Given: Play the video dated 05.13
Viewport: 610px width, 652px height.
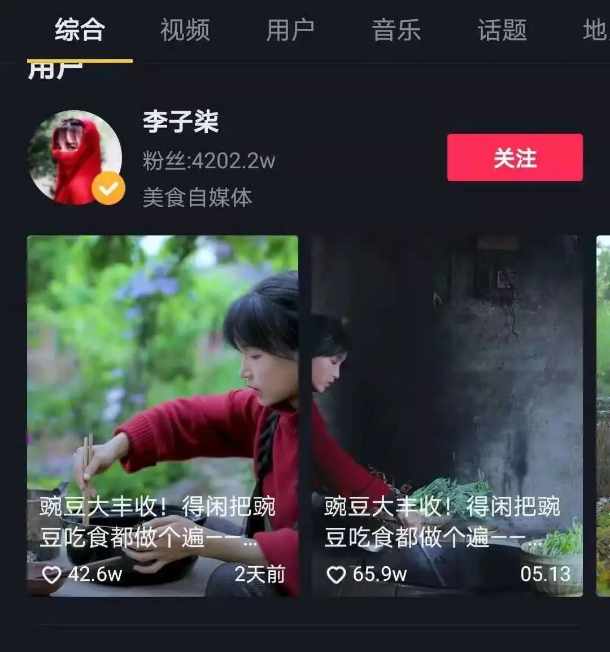Looking at the screenshot, I should 447,415.
